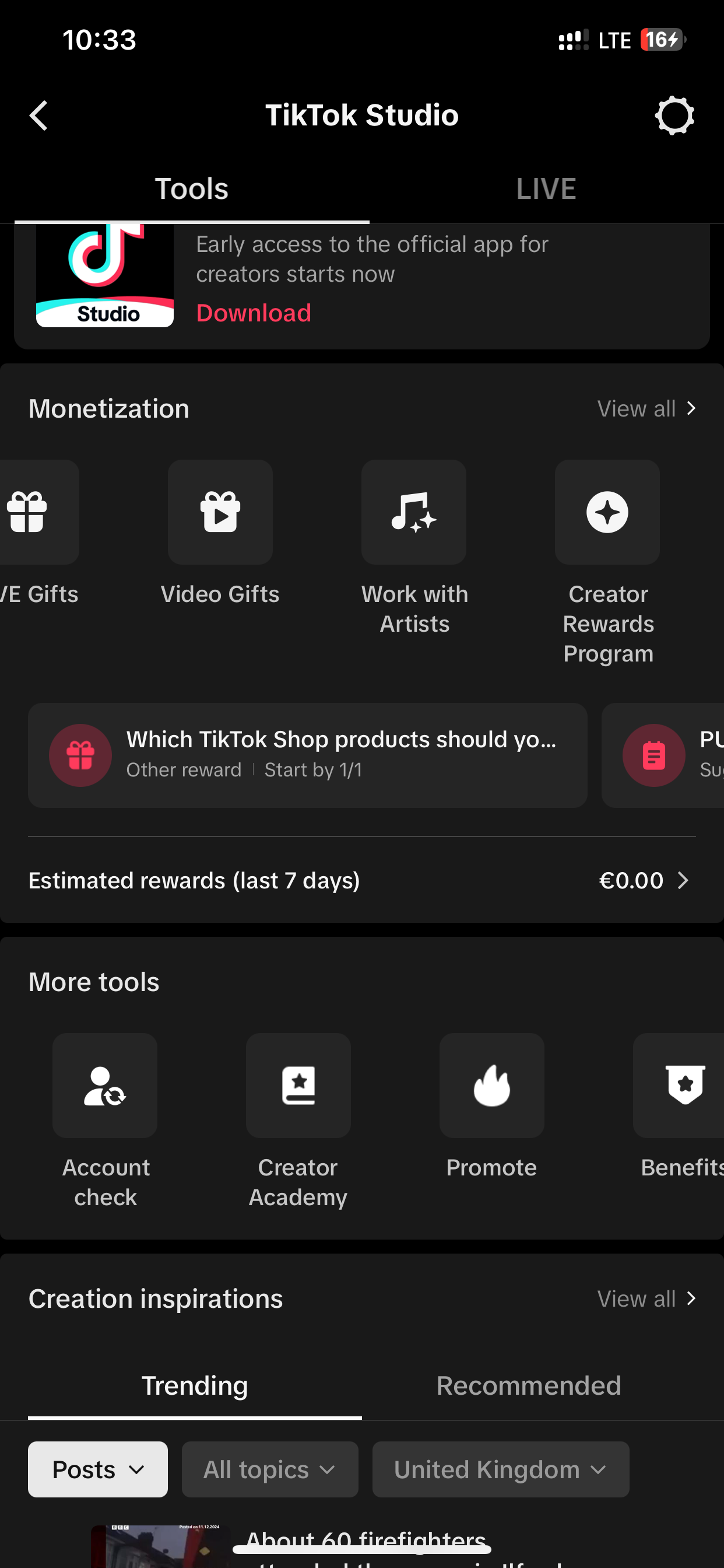Open Creator Academy

pyautogui.click(x=298, y=1086)
